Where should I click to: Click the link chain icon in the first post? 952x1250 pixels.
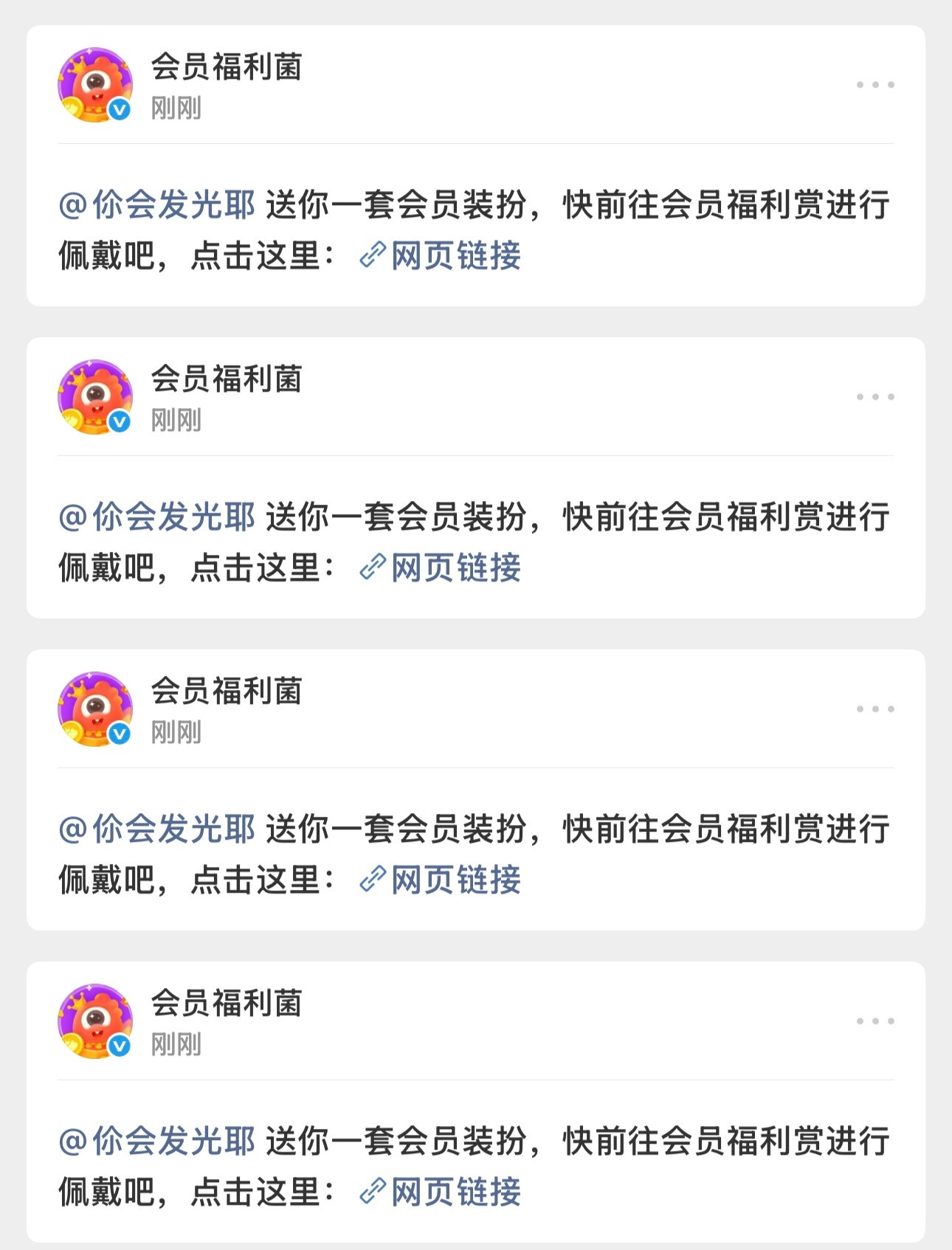tap(373, 255)
